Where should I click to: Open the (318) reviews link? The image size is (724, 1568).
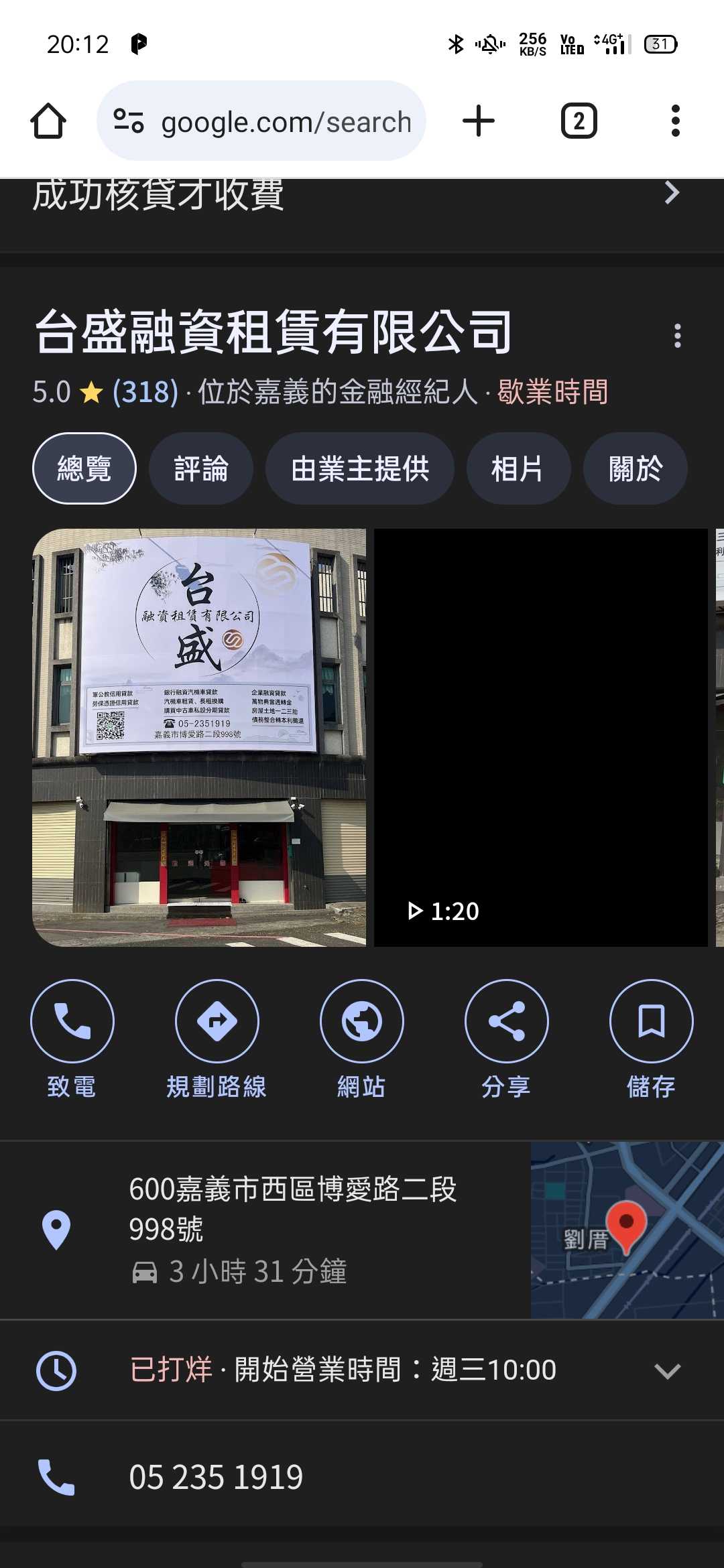point(143,394)
